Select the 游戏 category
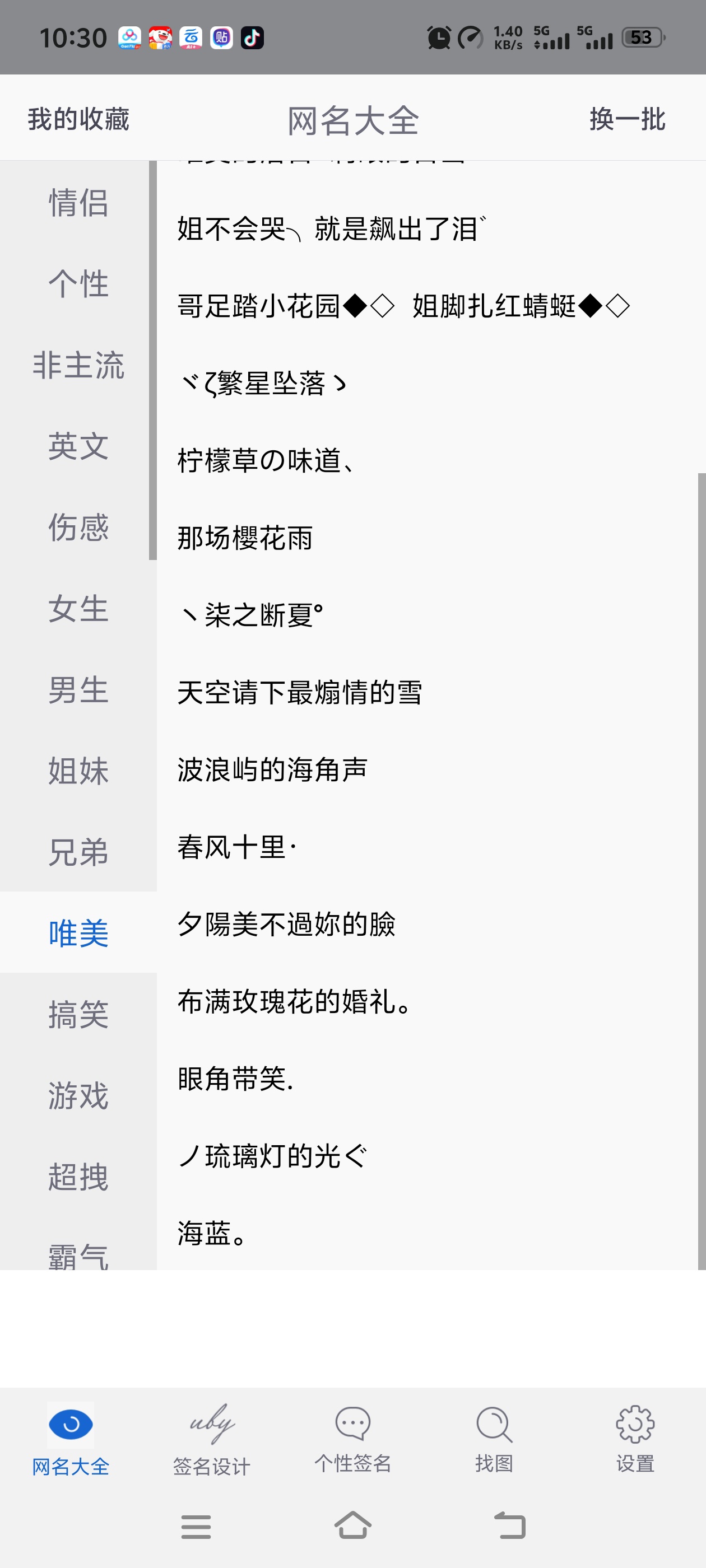 click(x=78, y=1095)
